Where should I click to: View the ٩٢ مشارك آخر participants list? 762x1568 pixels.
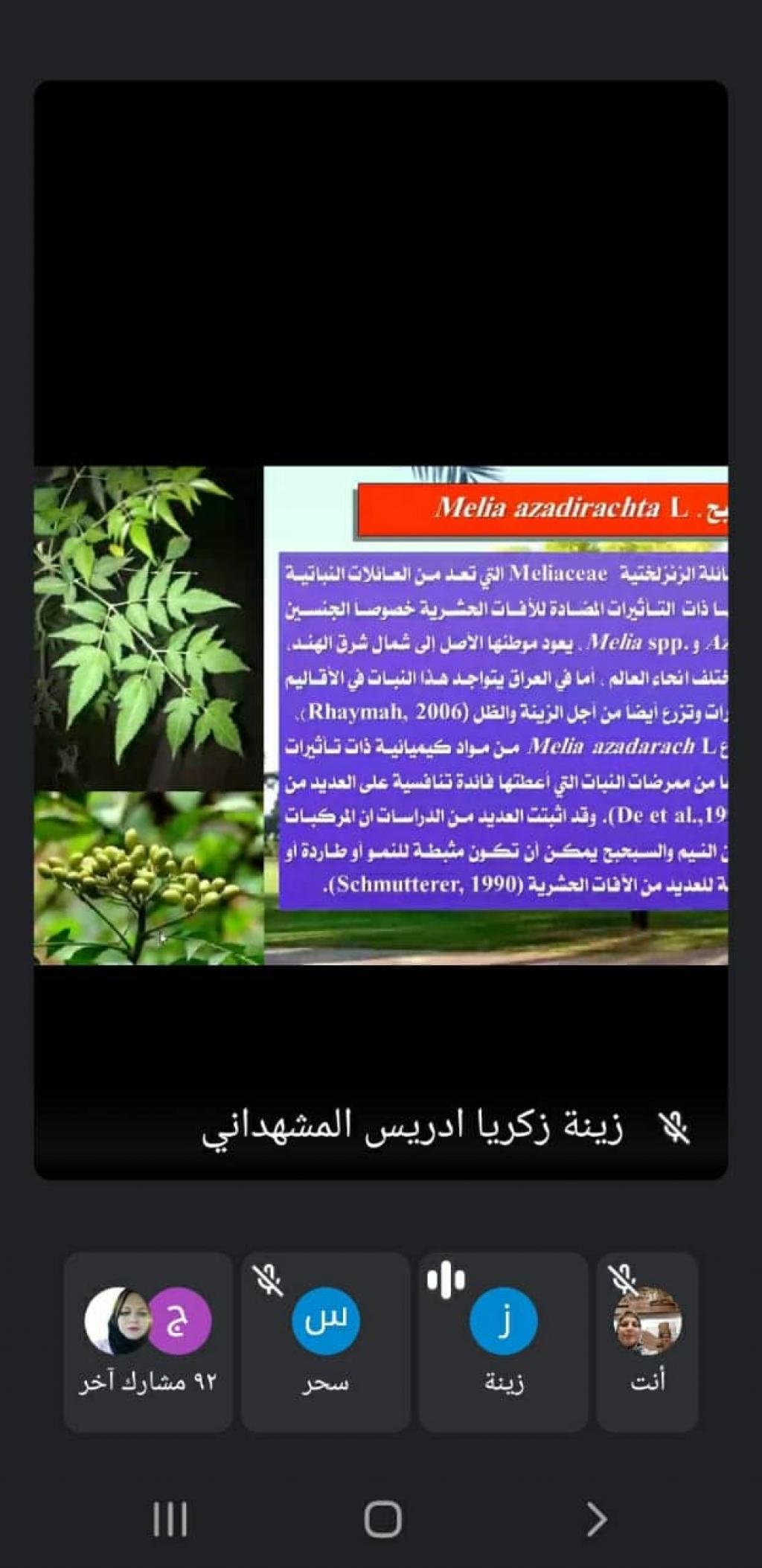pos(148,1341)
